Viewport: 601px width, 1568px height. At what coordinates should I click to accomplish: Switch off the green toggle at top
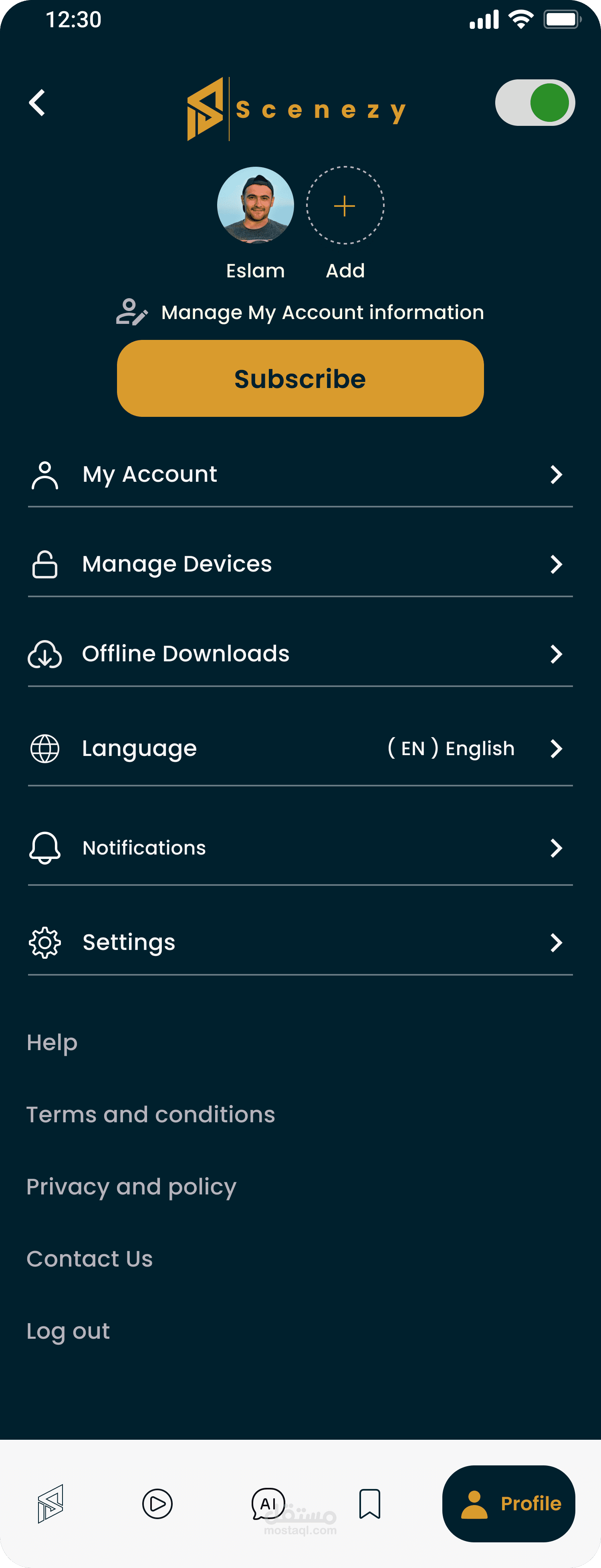(x=535, y=103)
